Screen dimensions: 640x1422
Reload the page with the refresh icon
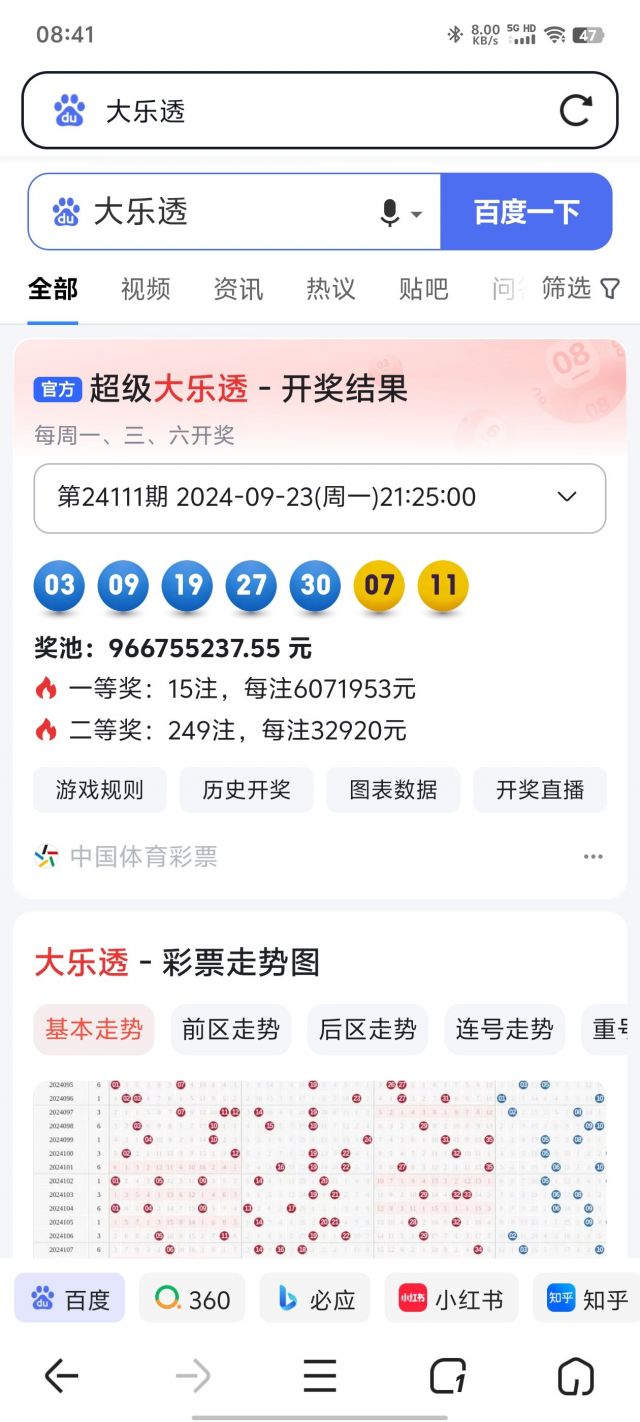[x=575, y=111]
